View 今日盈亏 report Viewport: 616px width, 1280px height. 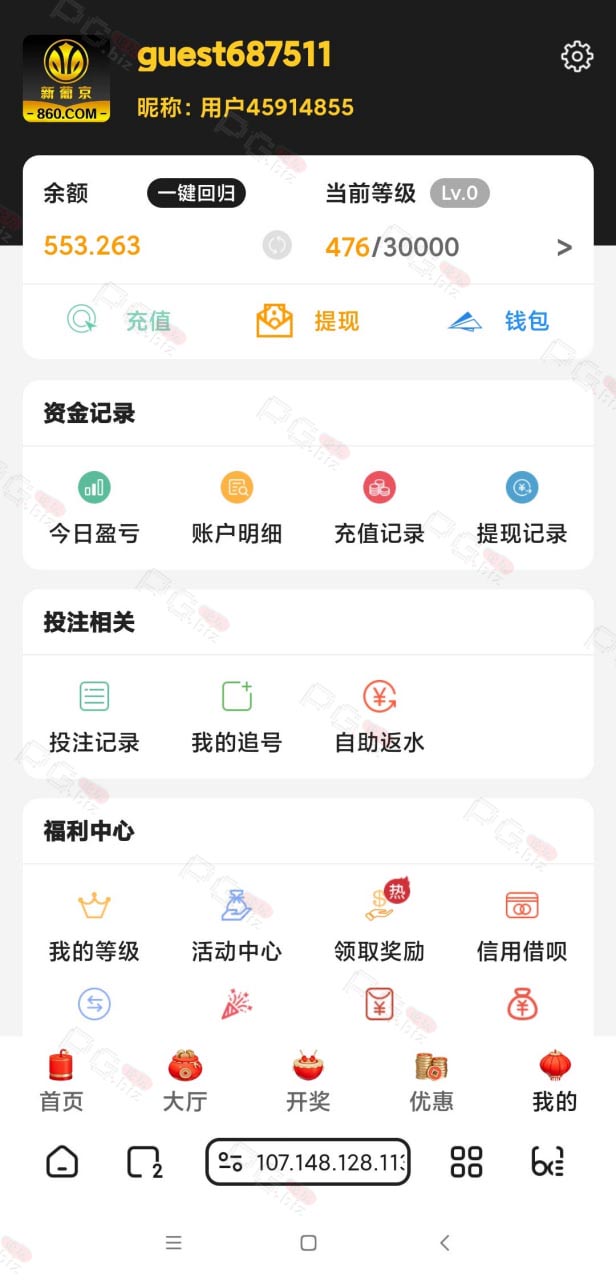point(94,509)
